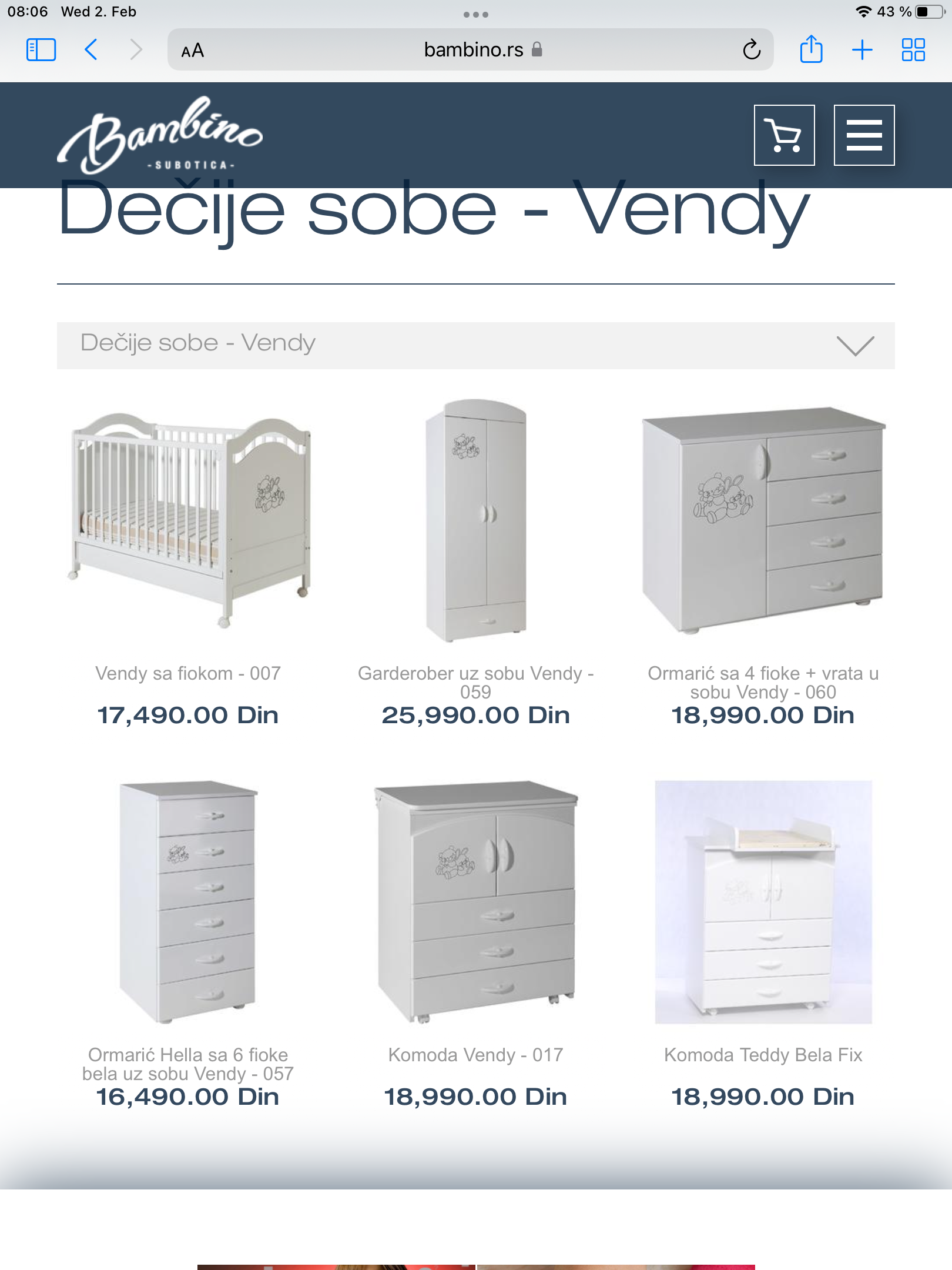The height and width of the screenshot is (1270, 952).
Task: Show all open tabs overview
Action: (x=913, y=50)
